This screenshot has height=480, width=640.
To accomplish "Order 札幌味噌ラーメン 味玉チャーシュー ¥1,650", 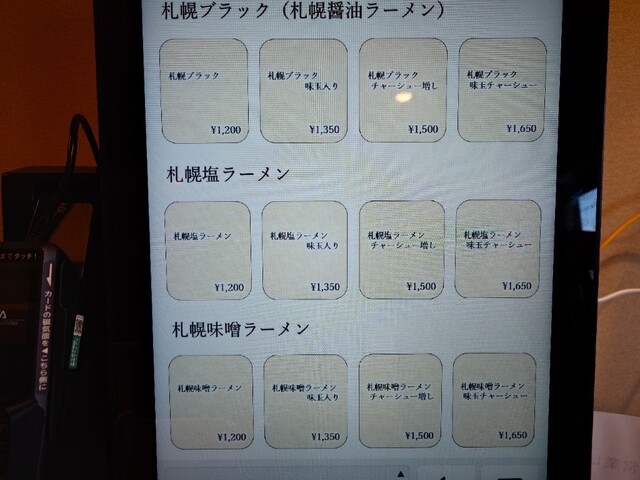I will (x=494, y=400).
